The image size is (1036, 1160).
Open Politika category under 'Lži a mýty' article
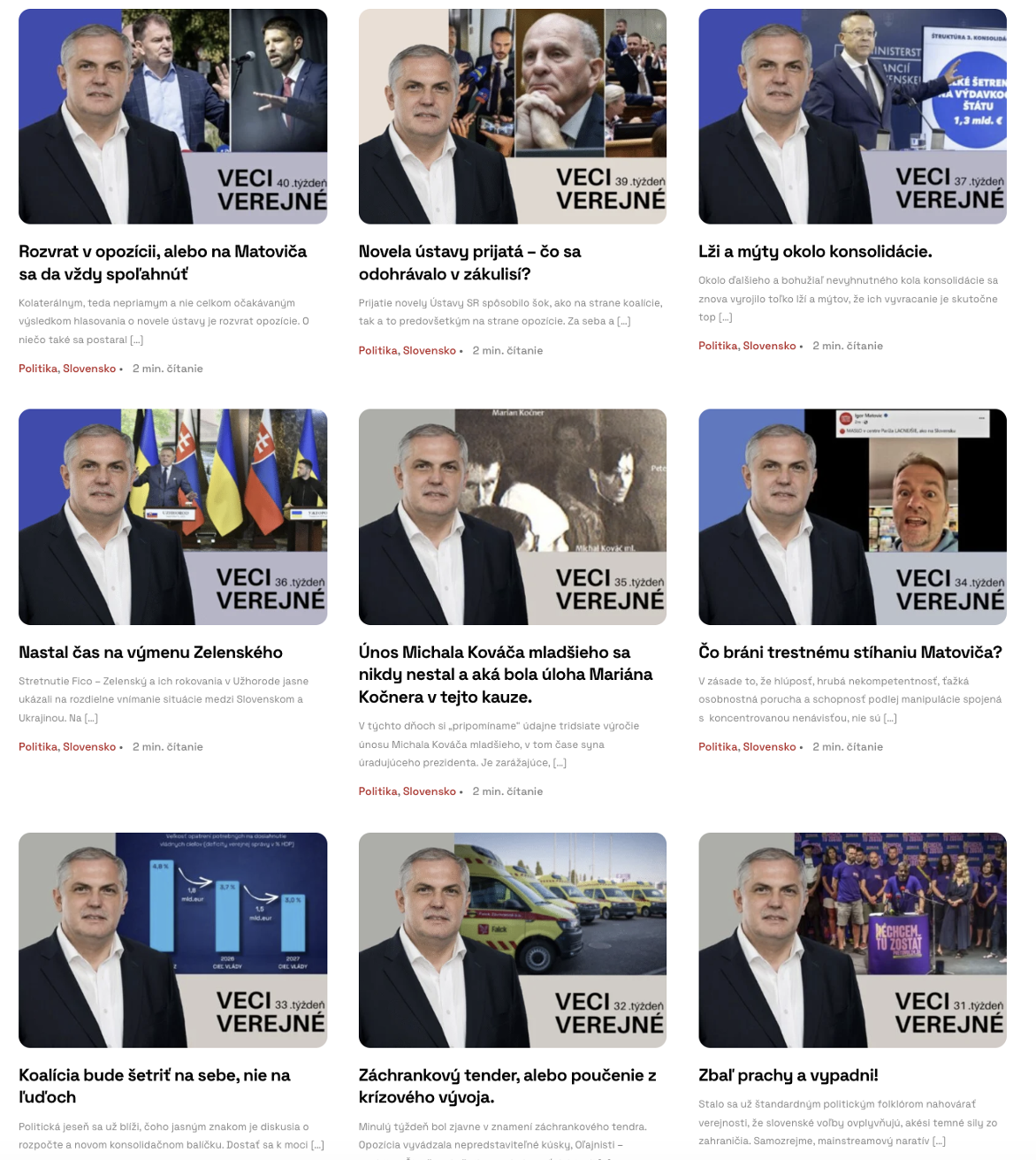(x=718, y=346)
